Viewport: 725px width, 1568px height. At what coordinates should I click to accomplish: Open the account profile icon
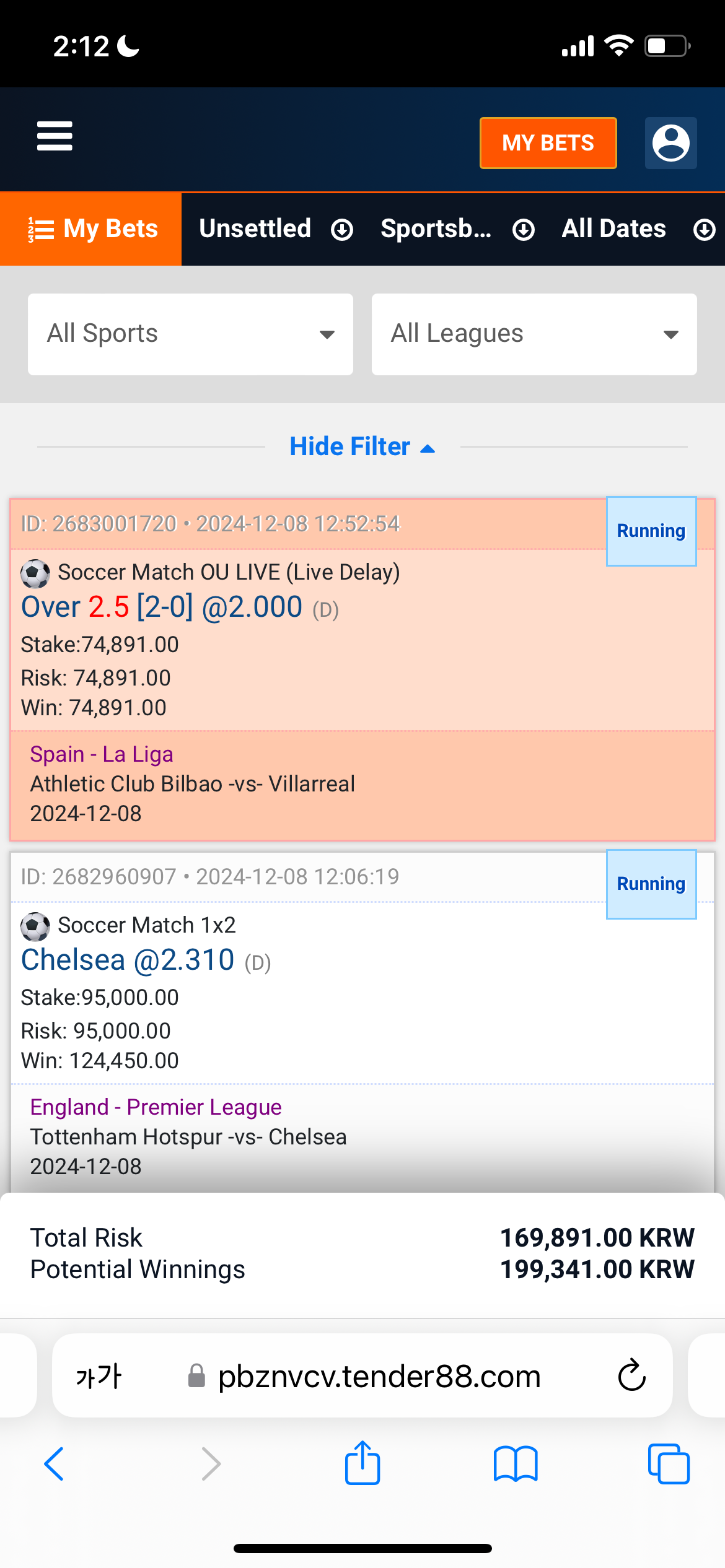click(x=670, y=143)
